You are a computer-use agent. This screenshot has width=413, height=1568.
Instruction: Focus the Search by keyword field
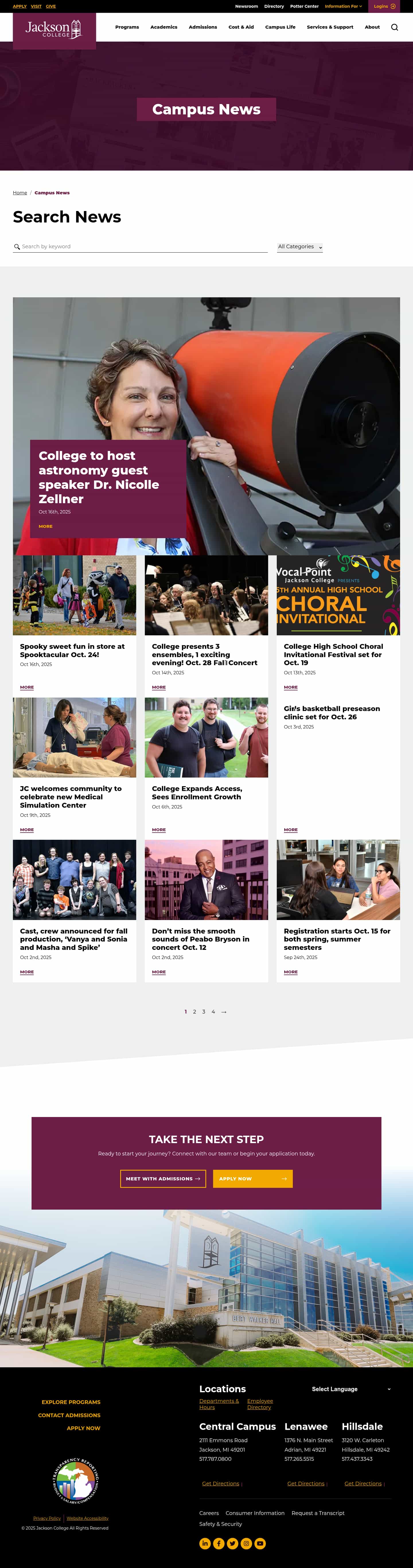click(143, 247)
